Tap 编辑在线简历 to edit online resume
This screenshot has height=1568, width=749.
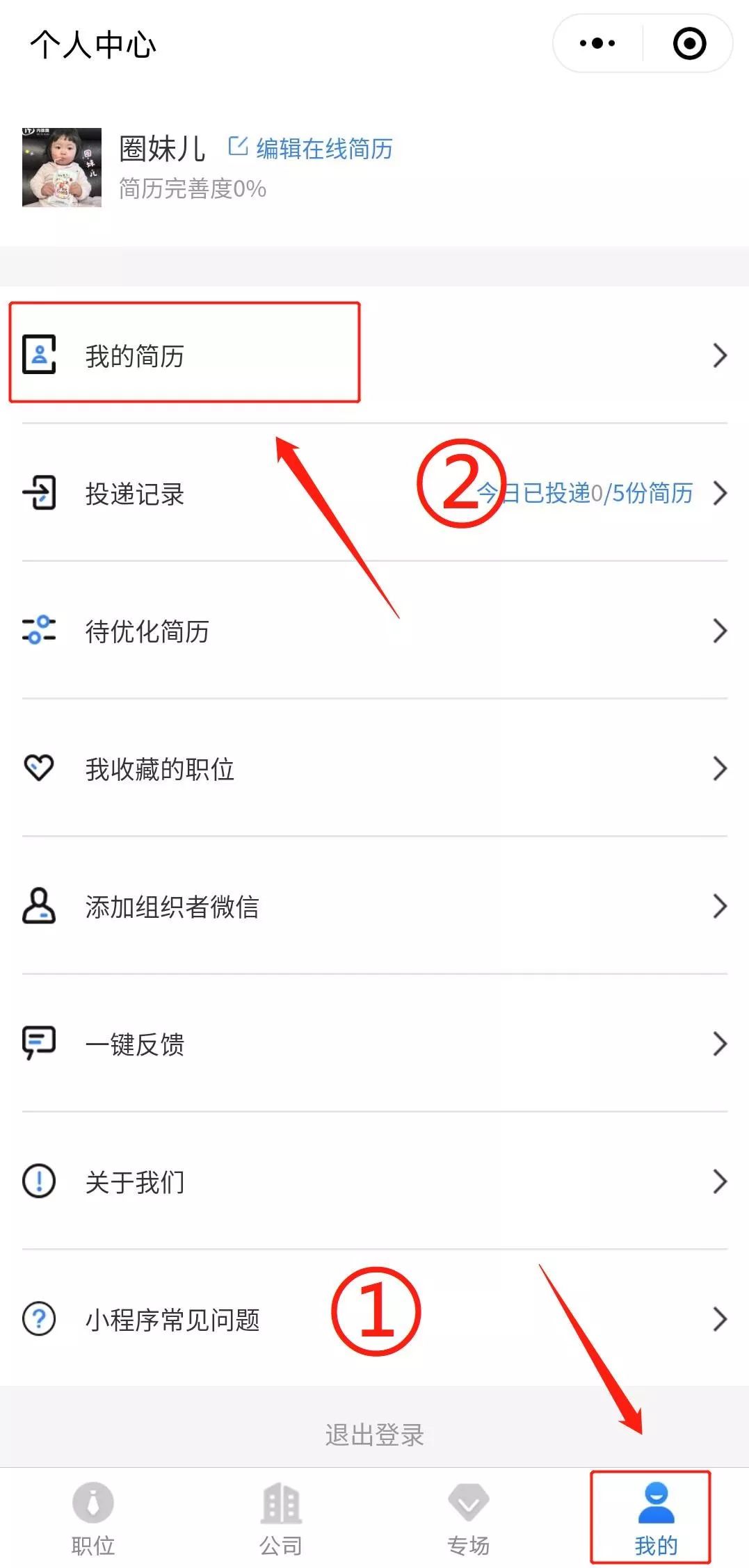tap(311, 148)
